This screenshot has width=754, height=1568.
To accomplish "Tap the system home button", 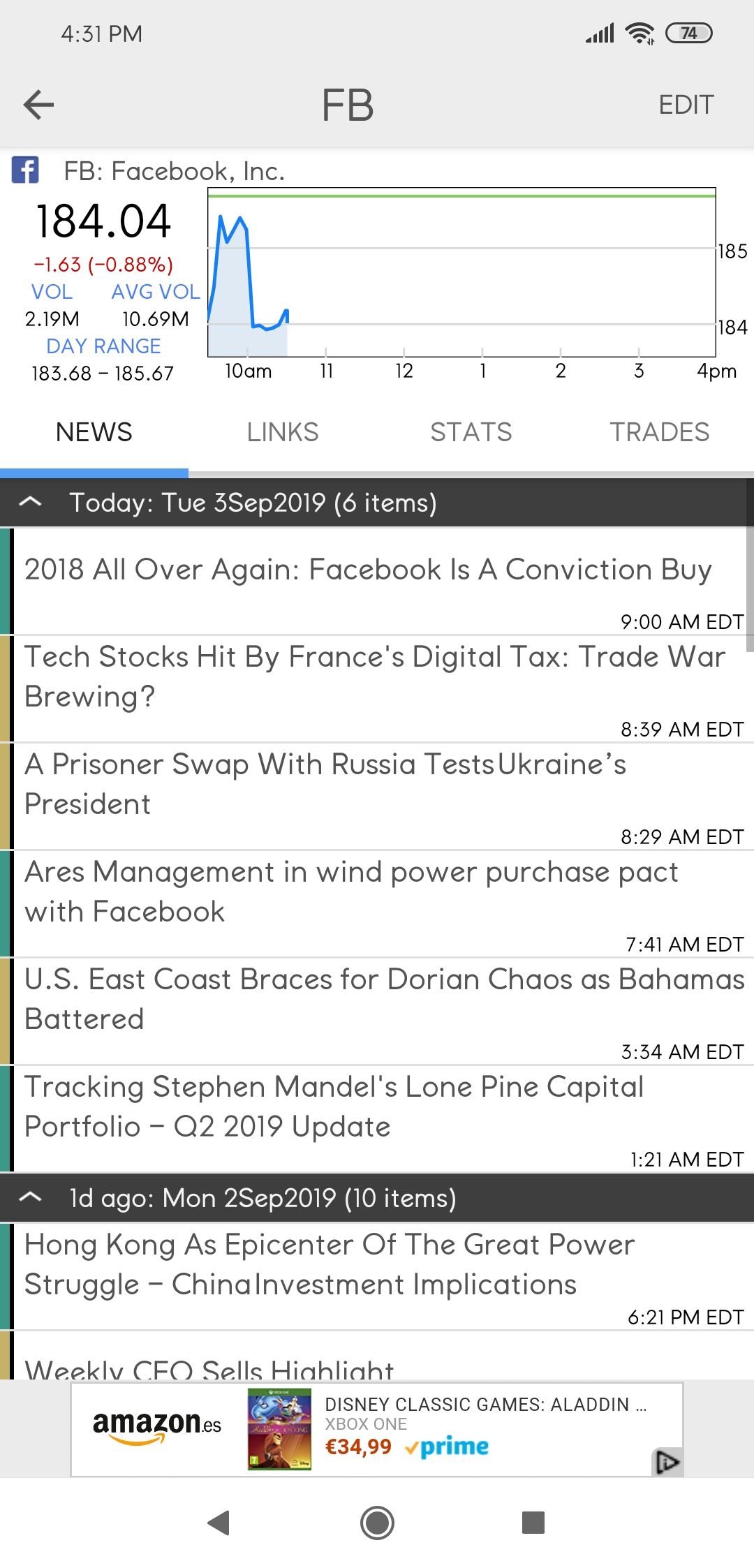I will [x=377, y=1522].
